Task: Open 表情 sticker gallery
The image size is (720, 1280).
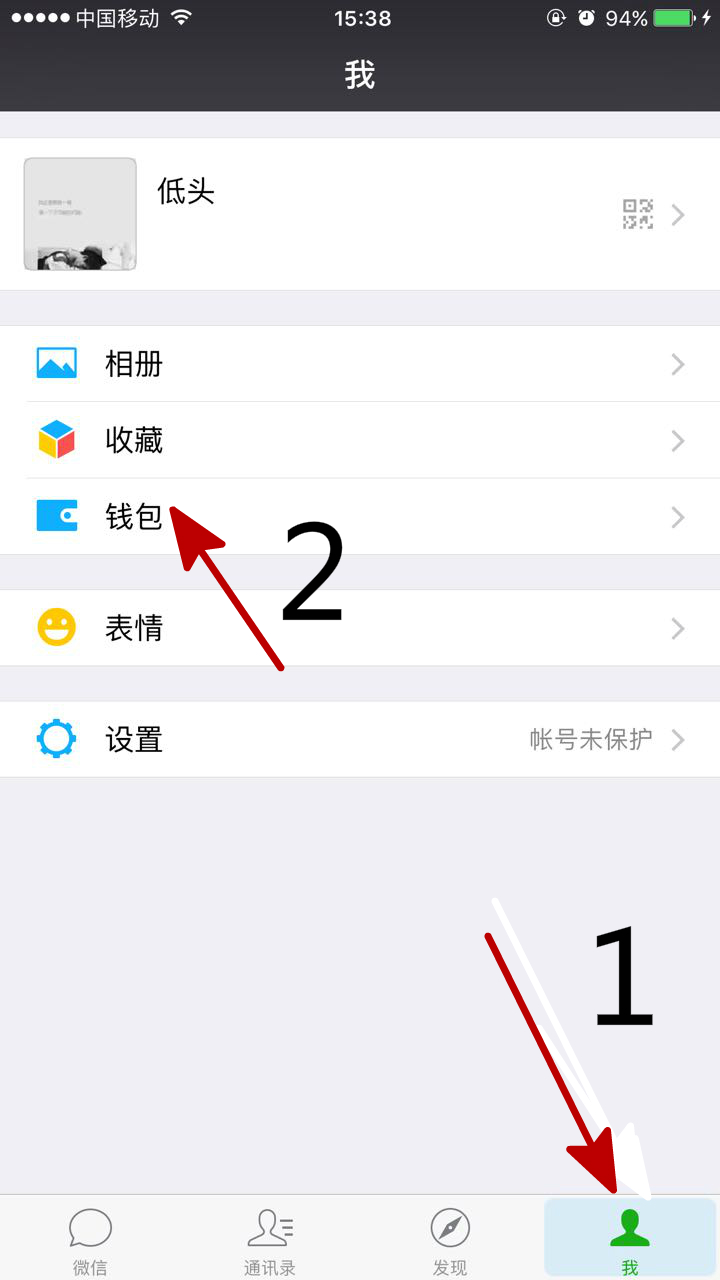Action: (x=360, y=628)
